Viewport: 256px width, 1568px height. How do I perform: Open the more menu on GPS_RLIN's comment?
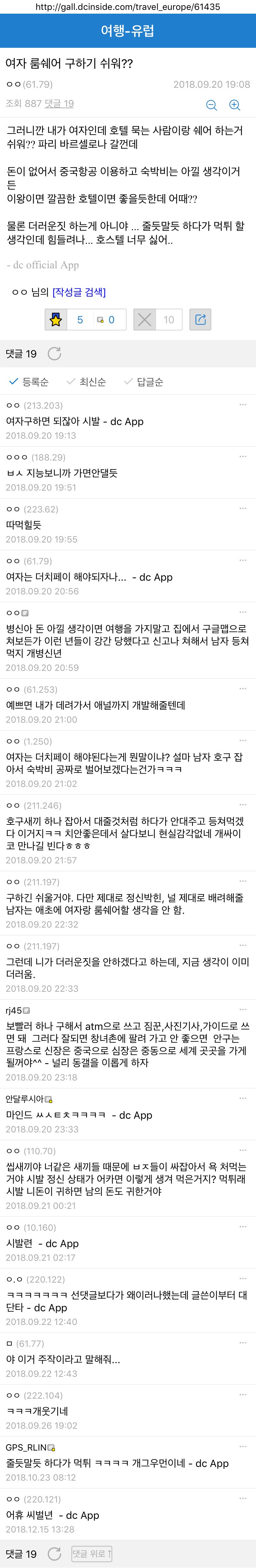(x=243, y=1446)
